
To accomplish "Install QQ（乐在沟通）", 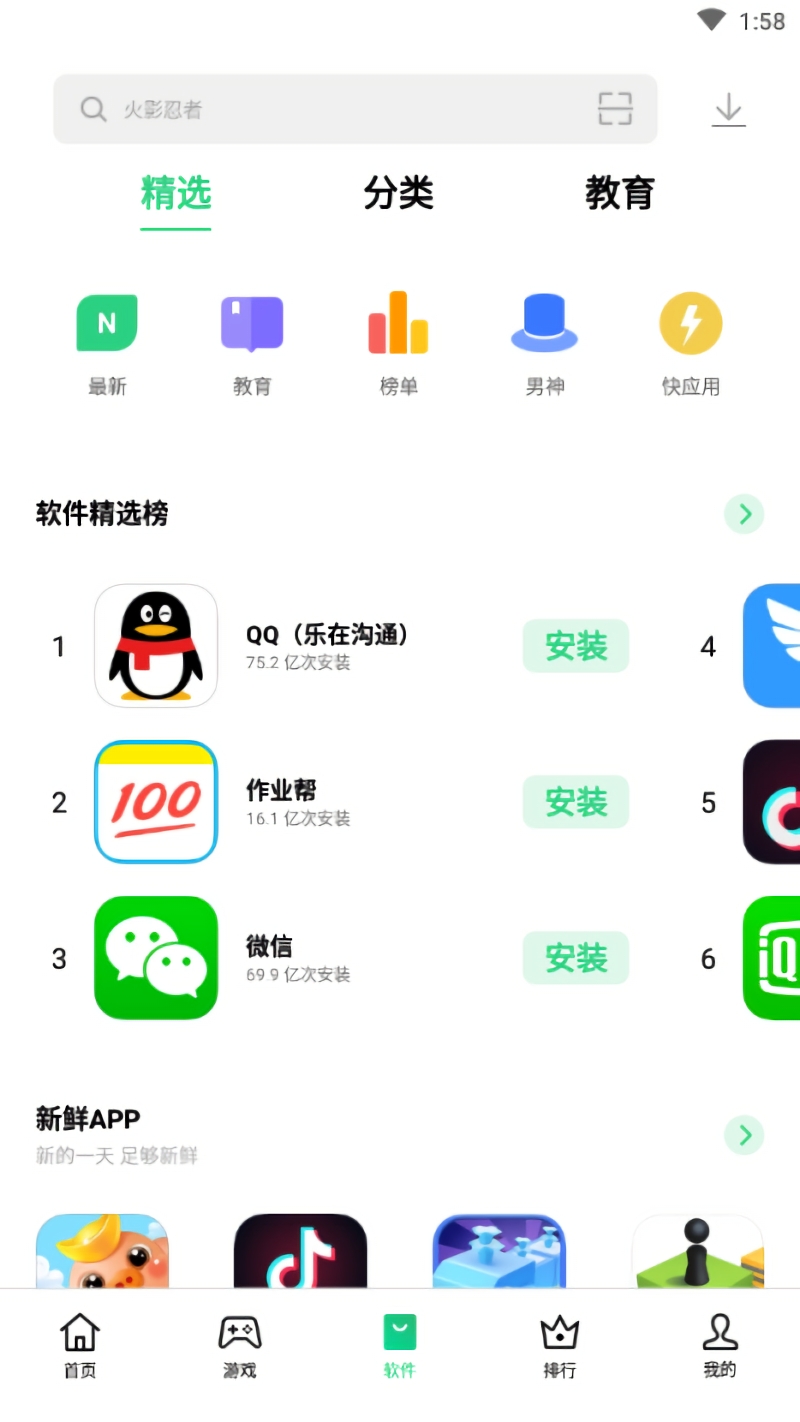I will 576,646.
